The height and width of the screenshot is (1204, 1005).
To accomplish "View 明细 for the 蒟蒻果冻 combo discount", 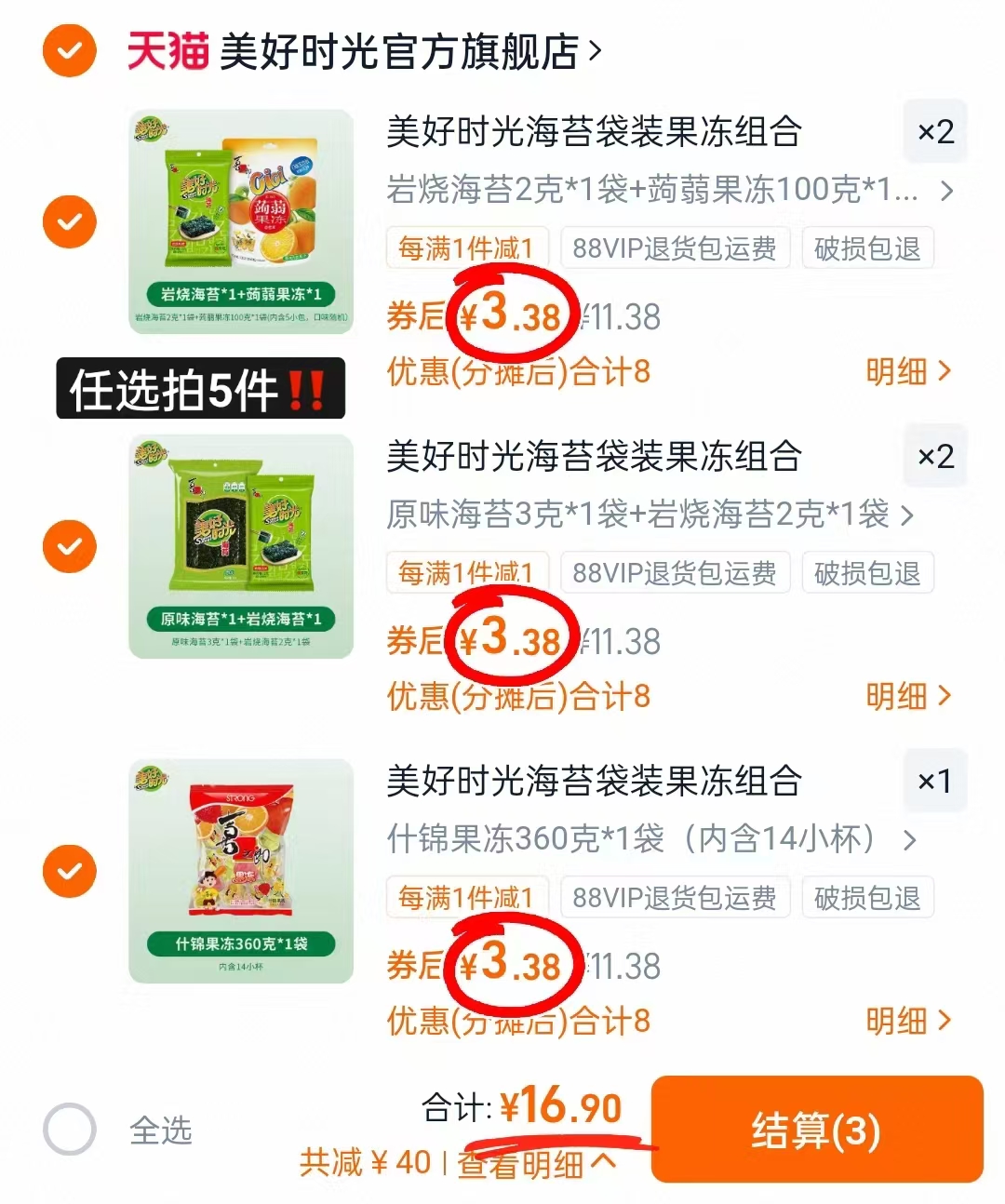I will 907,372.
